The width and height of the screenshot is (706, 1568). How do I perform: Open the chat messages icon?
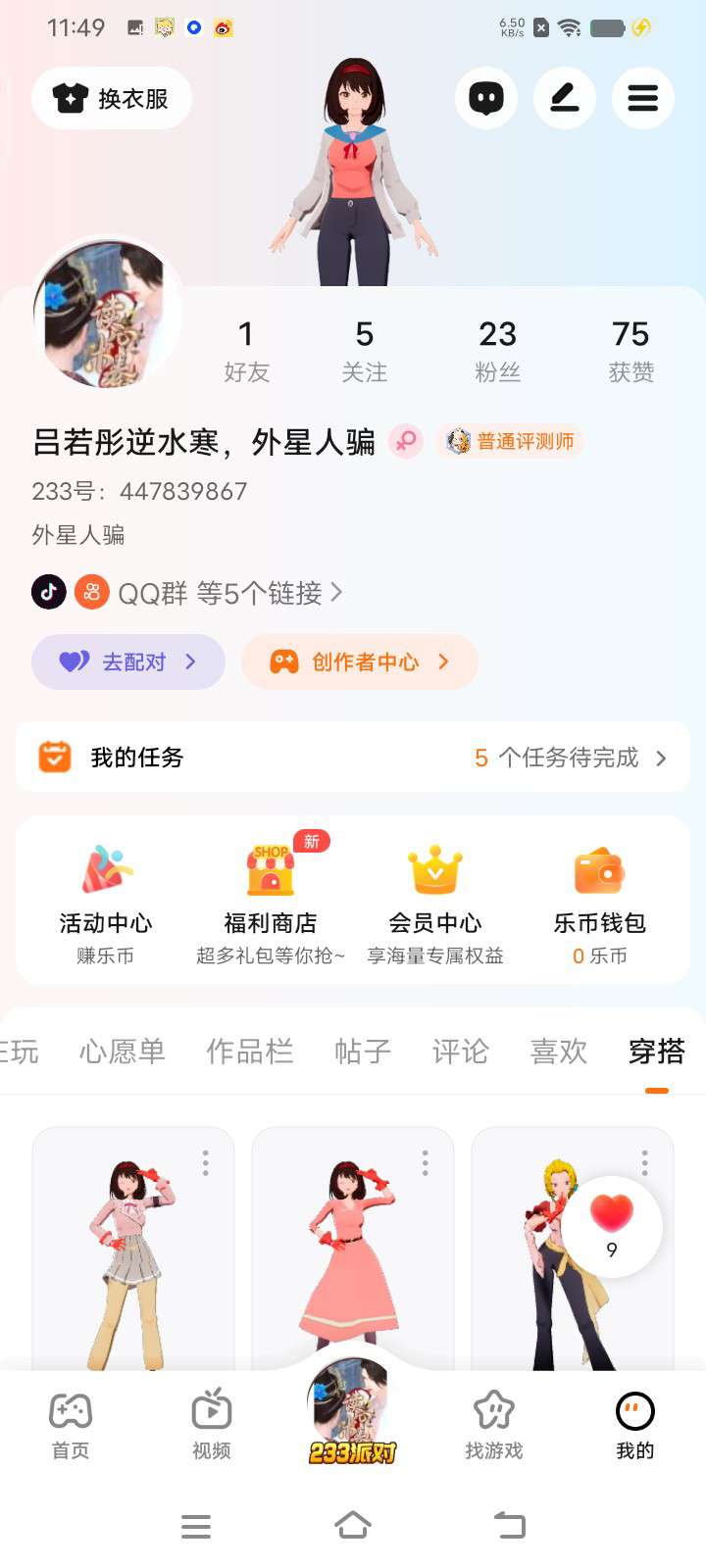click(486, 98)
